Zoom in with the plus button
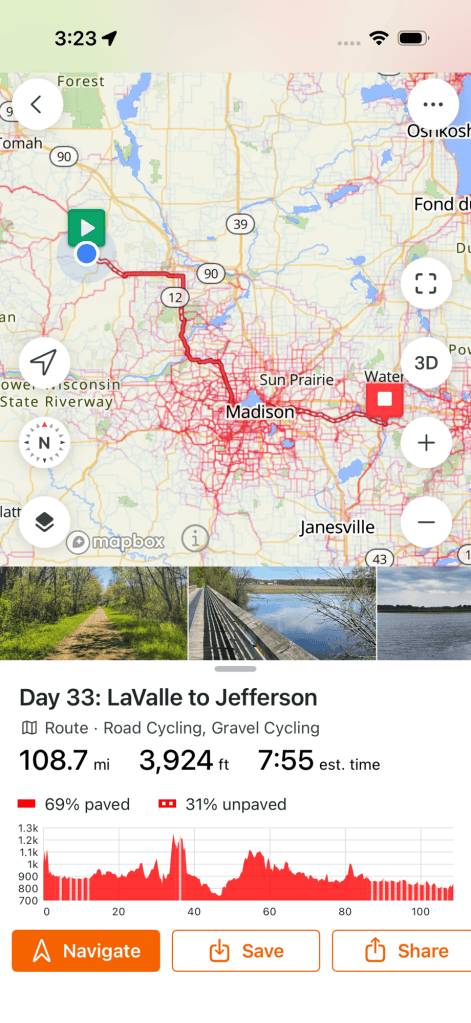Screen dimensions: 471x1023 click(426, 443)
